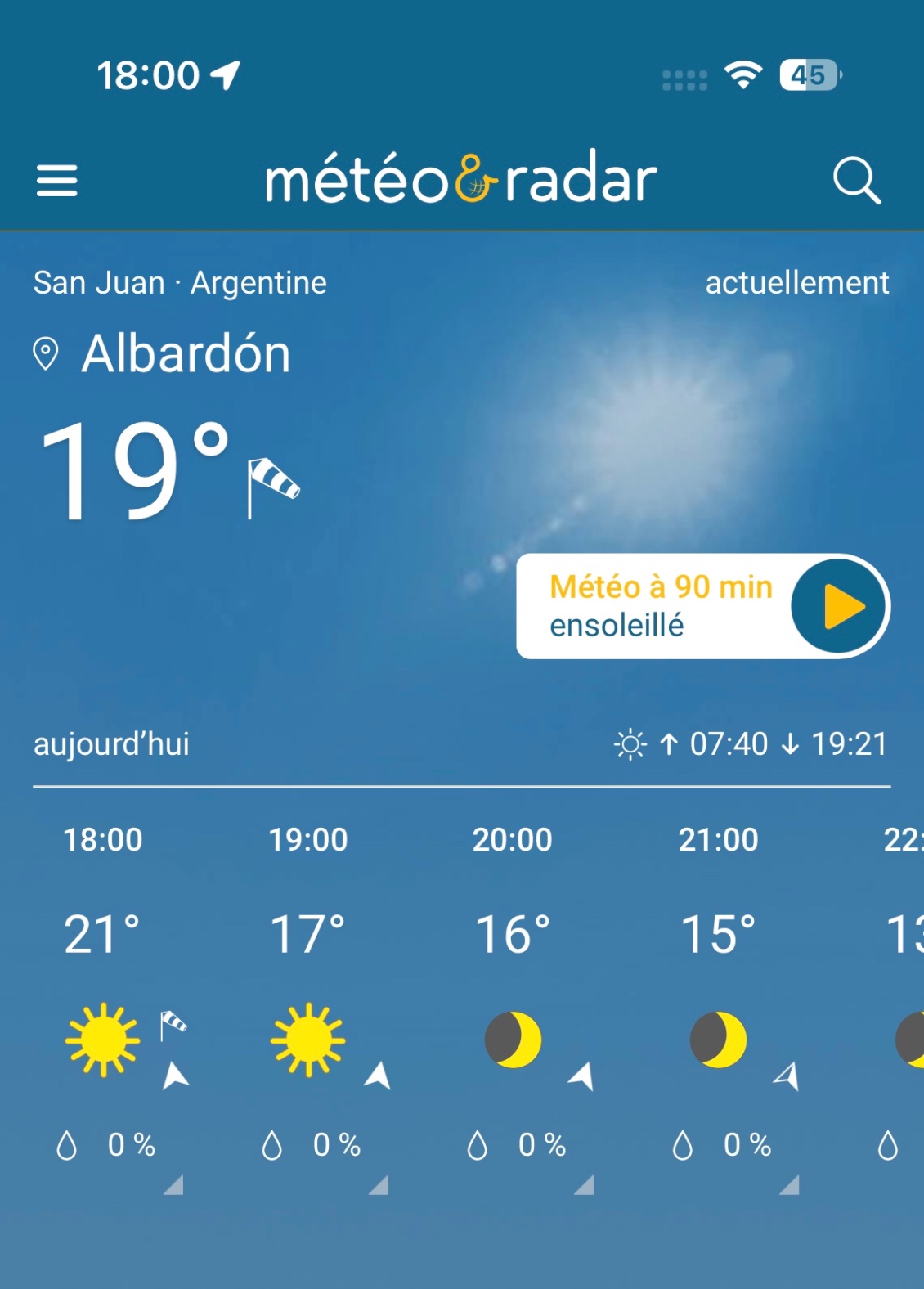Tap the raindrop icon under 19:00
924x1289 pixels.
tap(271, 1146)
